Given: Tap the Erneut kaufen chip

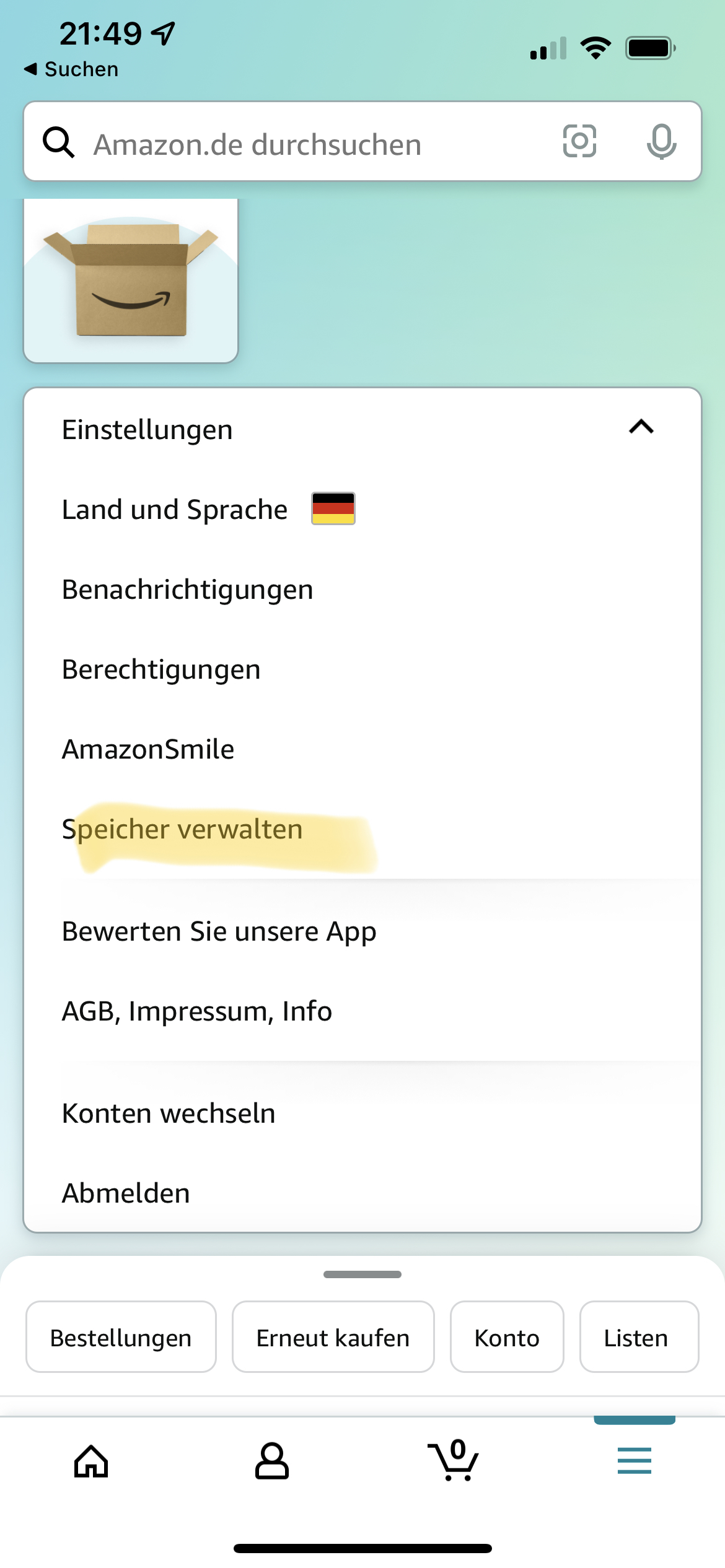Looking at the screenshot, I should [x=333, y=1338].
